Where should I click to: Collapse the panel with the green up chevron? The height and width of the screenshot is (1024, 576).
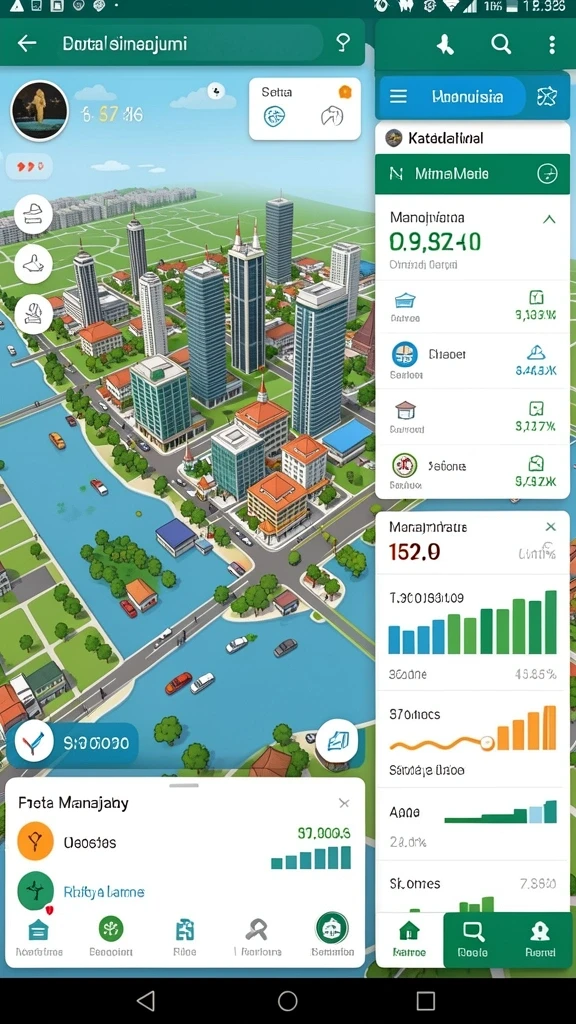pyautogui.click(x=549, y=219)
